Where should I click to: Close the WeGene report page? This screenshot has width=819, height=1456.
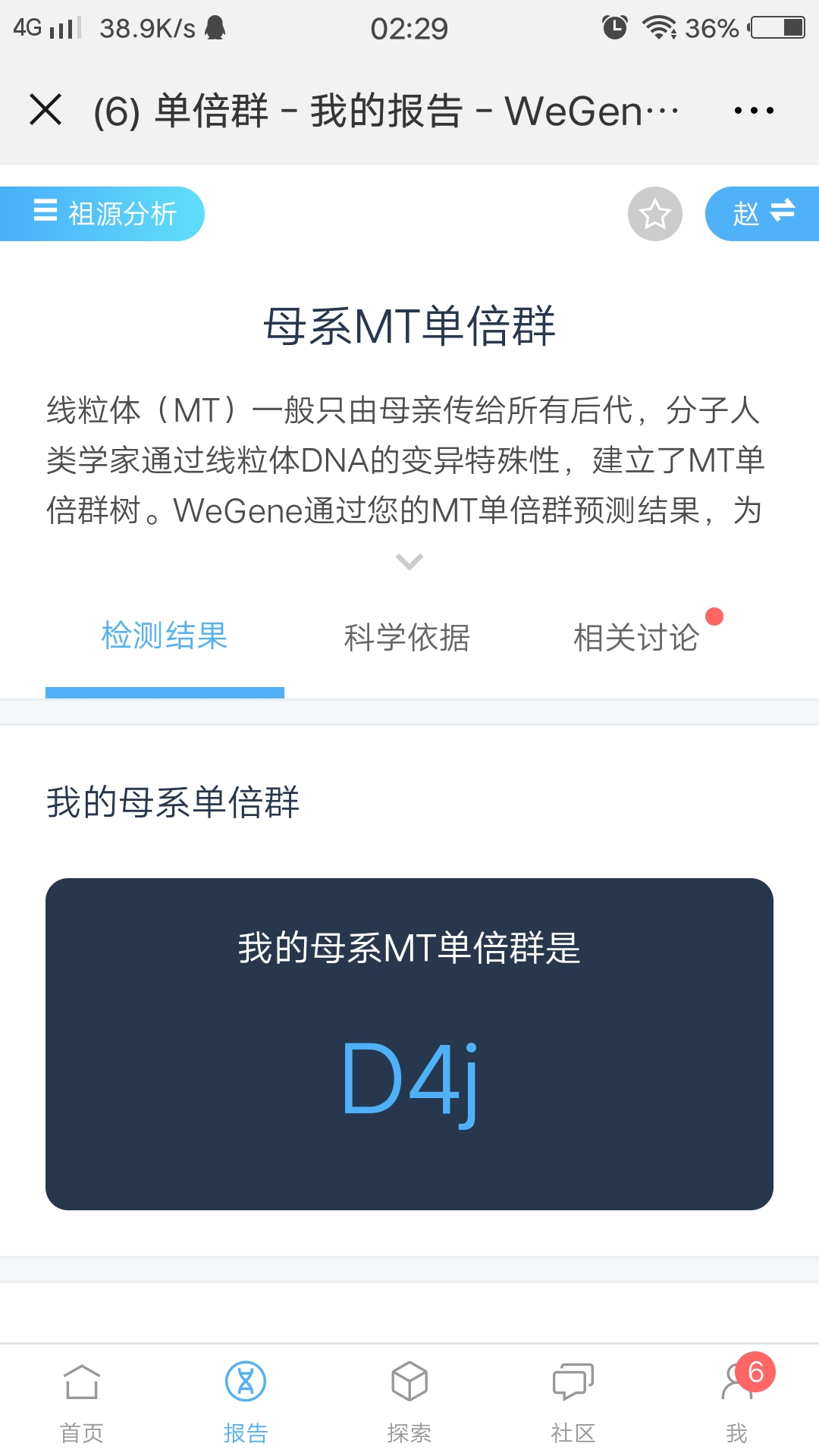coord(45,109)
